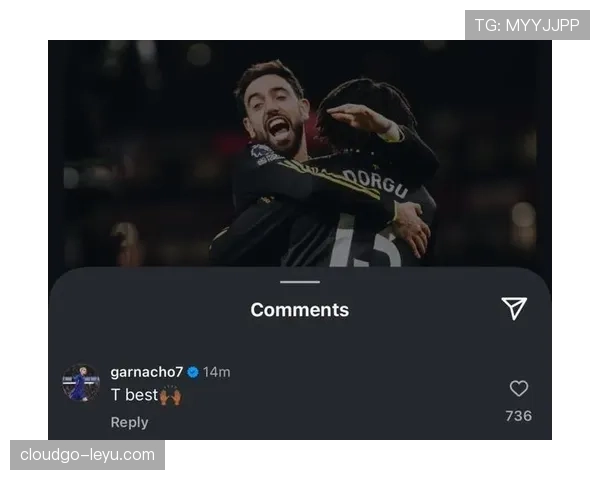The image size is (600, 480).
Task: Share the post via the paper plane icon
Action: click(514, 308)
